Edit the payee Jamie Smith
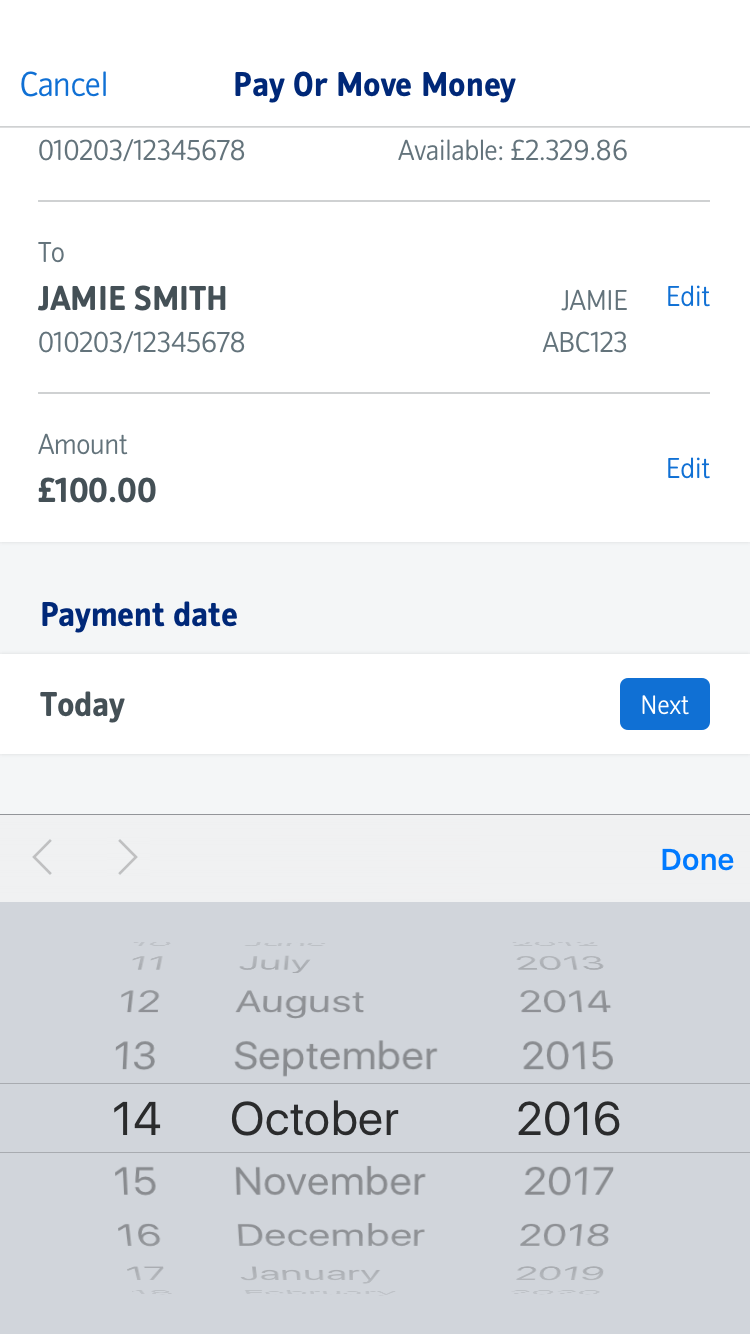 coord(688,297)
